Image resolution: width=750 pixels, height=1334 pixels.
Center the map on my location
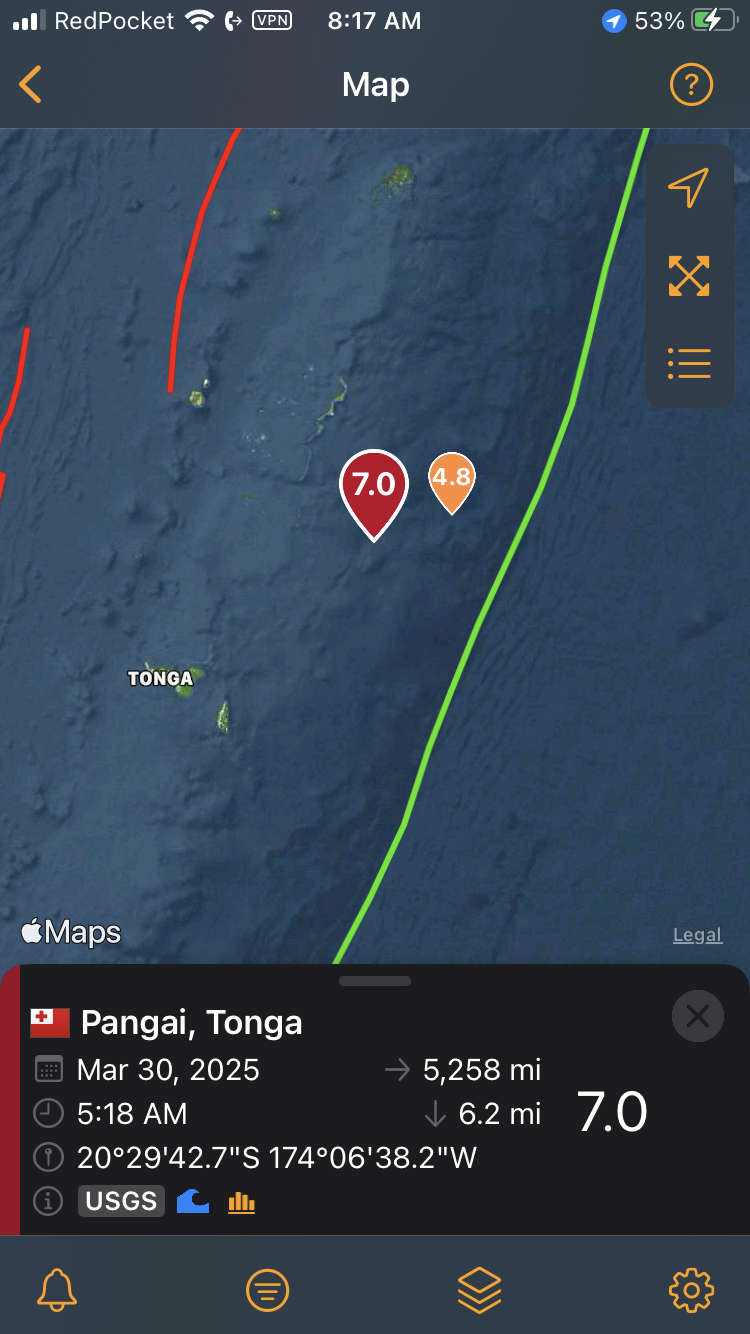tap(689, 188)
